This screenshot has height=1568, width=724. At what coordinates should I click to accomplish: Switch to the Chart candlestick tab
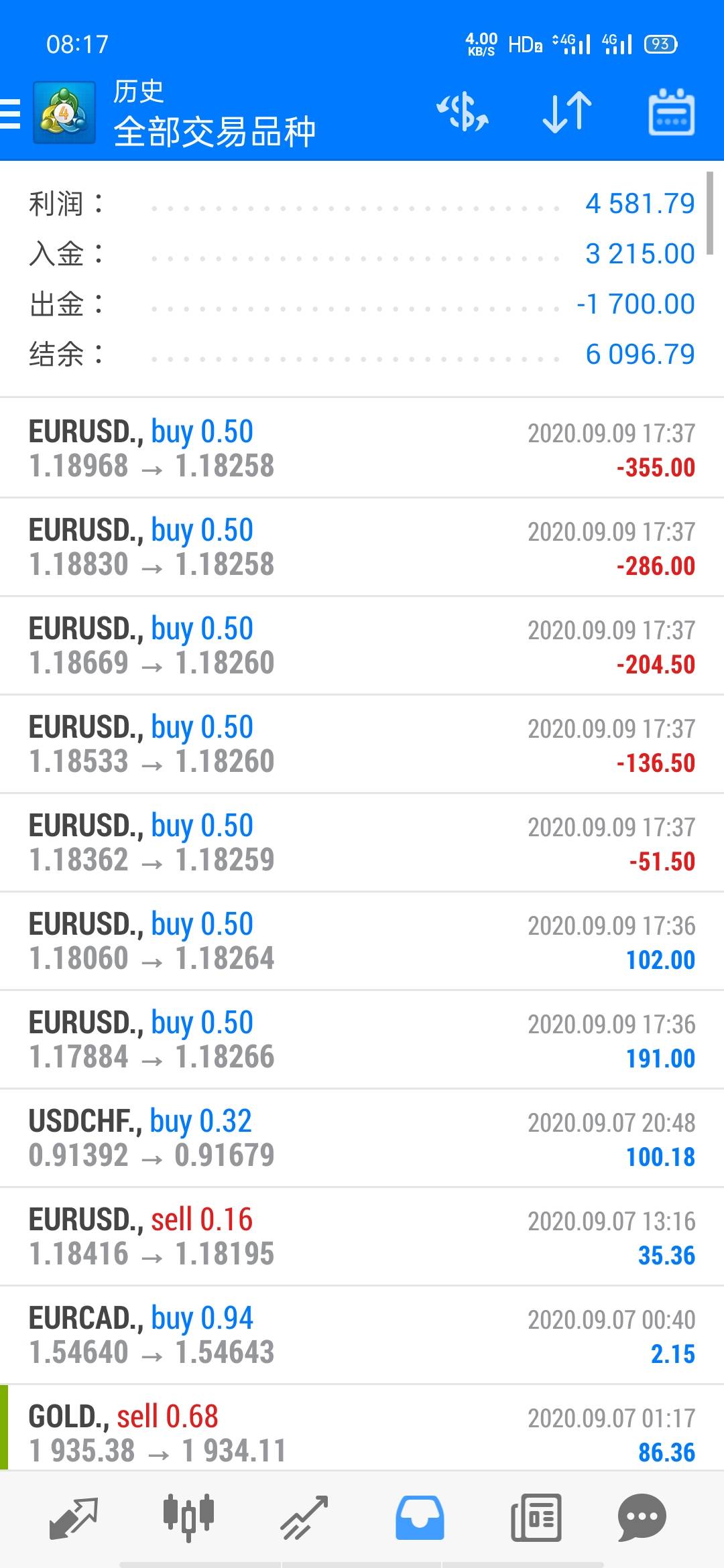[189, 1517]
